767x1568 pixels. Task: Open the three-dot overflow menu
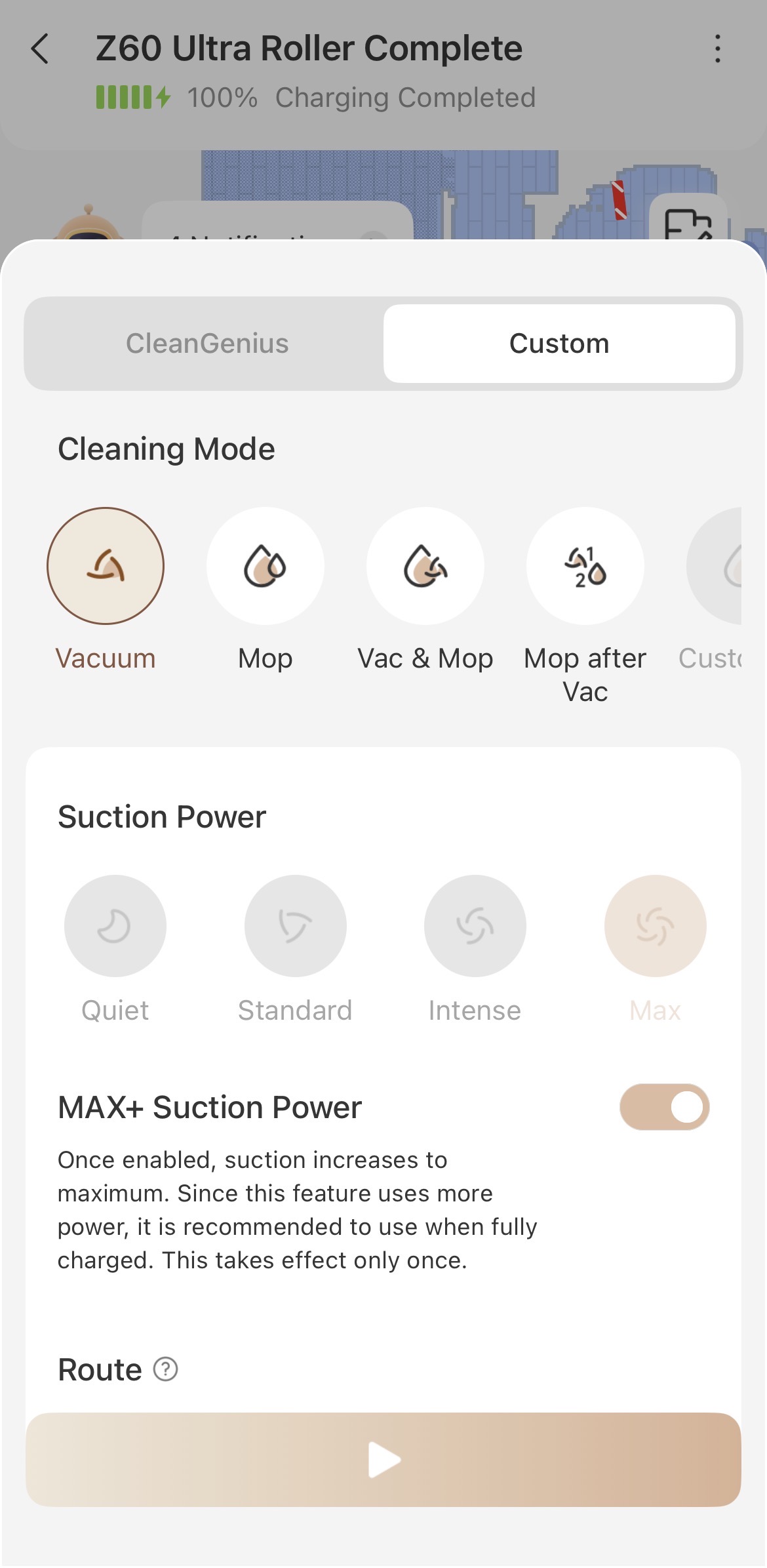click(718, 49)
